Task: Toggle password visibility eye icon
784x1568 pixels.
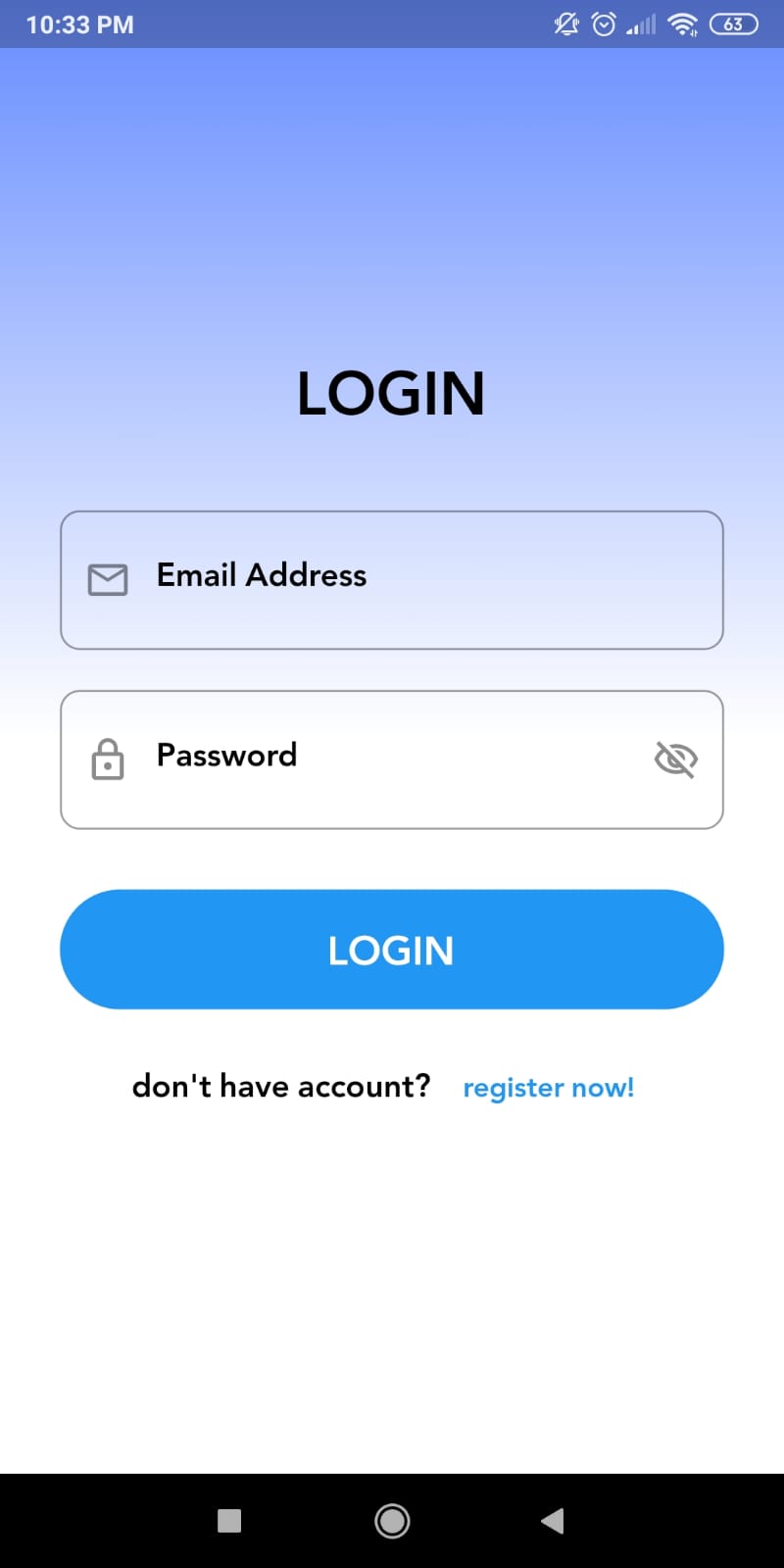Action: [675, 759]
